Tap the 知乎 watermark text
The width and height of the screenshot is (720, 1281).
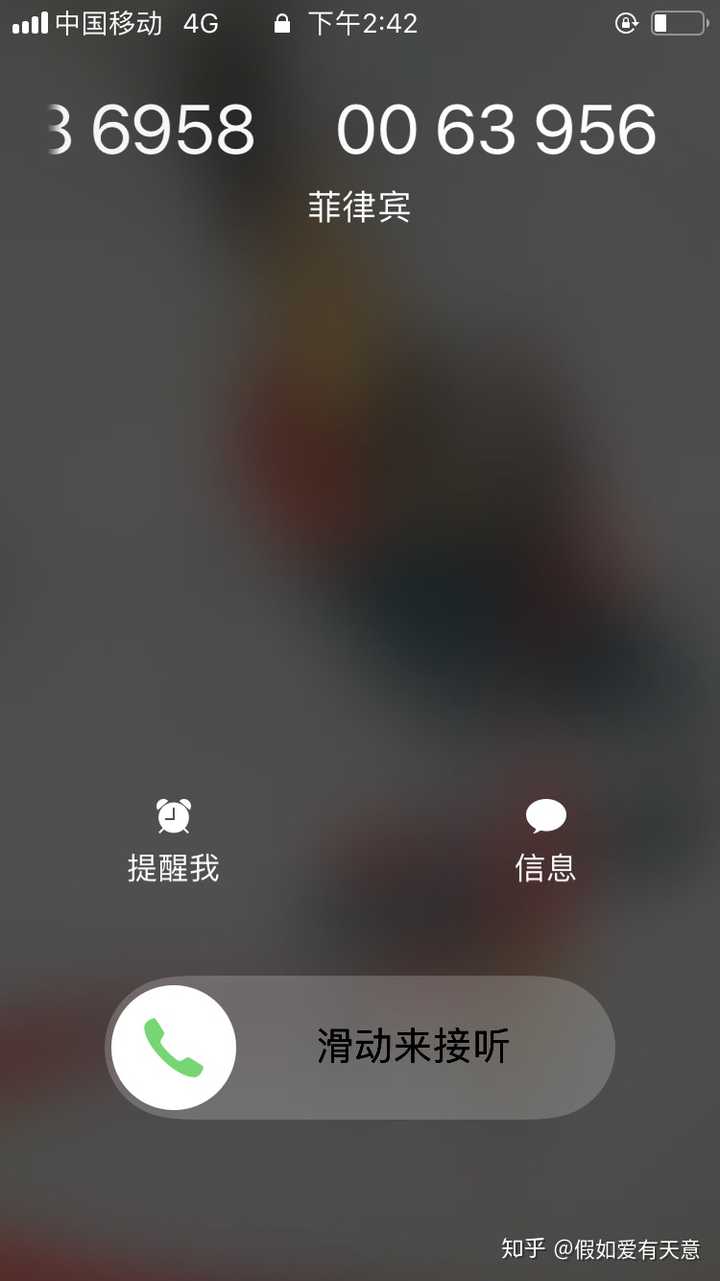[x=524, y=1249]
